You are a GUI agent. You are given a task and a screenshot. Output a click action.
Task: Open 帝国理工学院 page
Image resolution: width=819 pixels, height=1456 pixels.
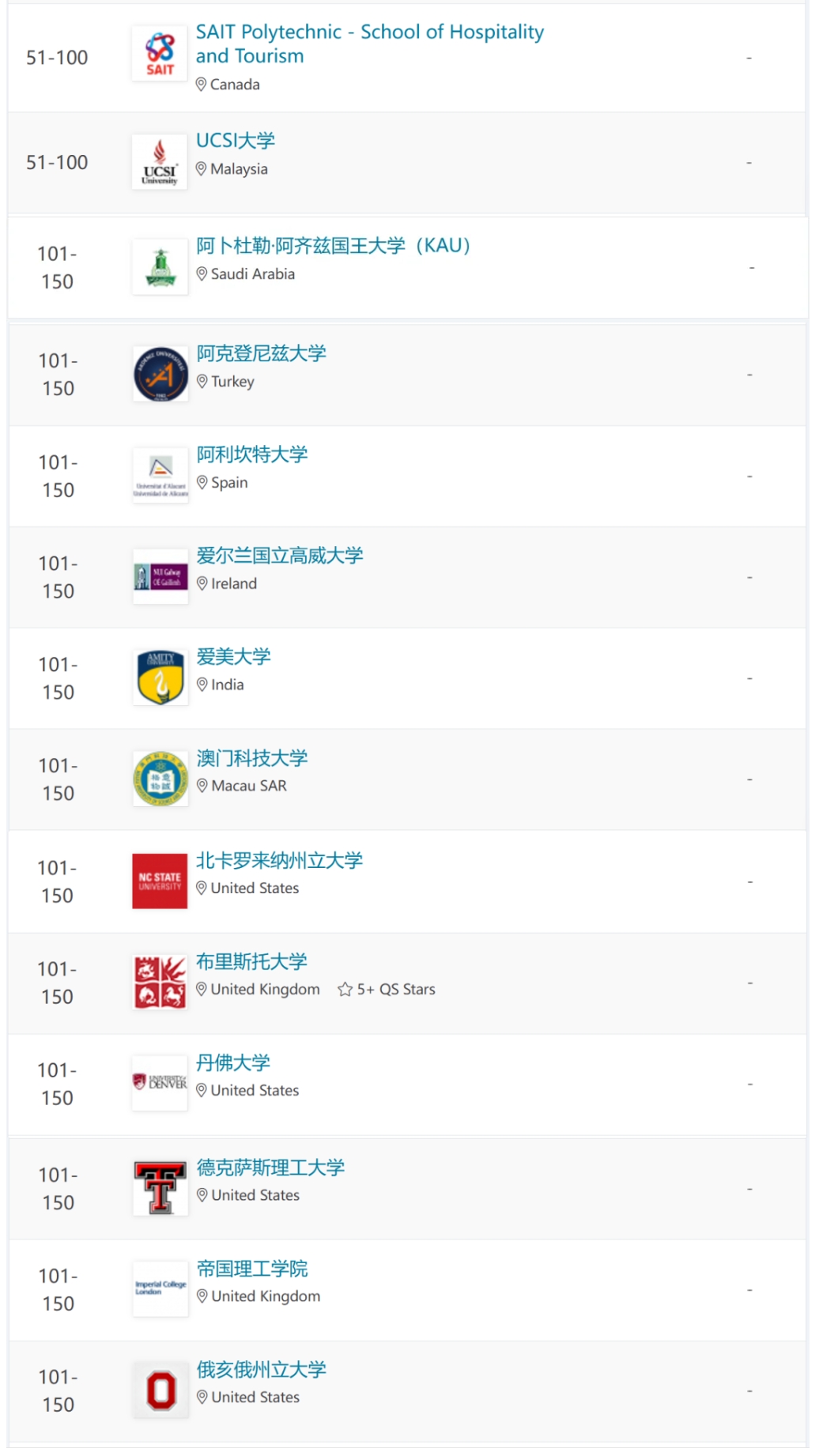[x=251, y=1269]
